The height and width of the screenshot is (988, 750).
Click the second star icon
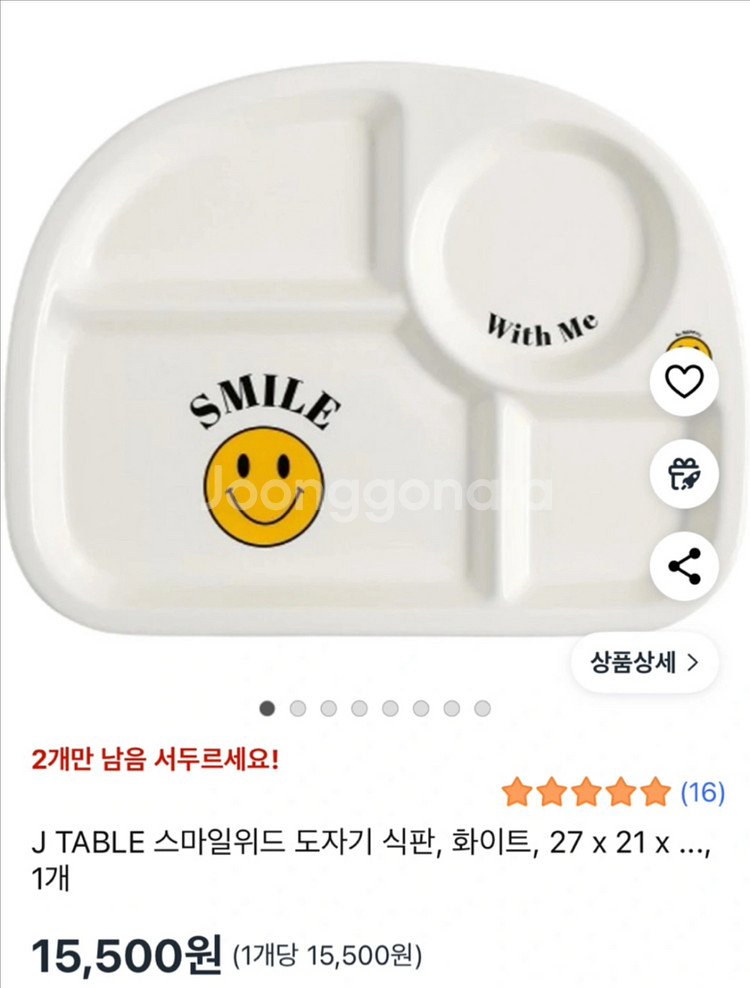552,790
